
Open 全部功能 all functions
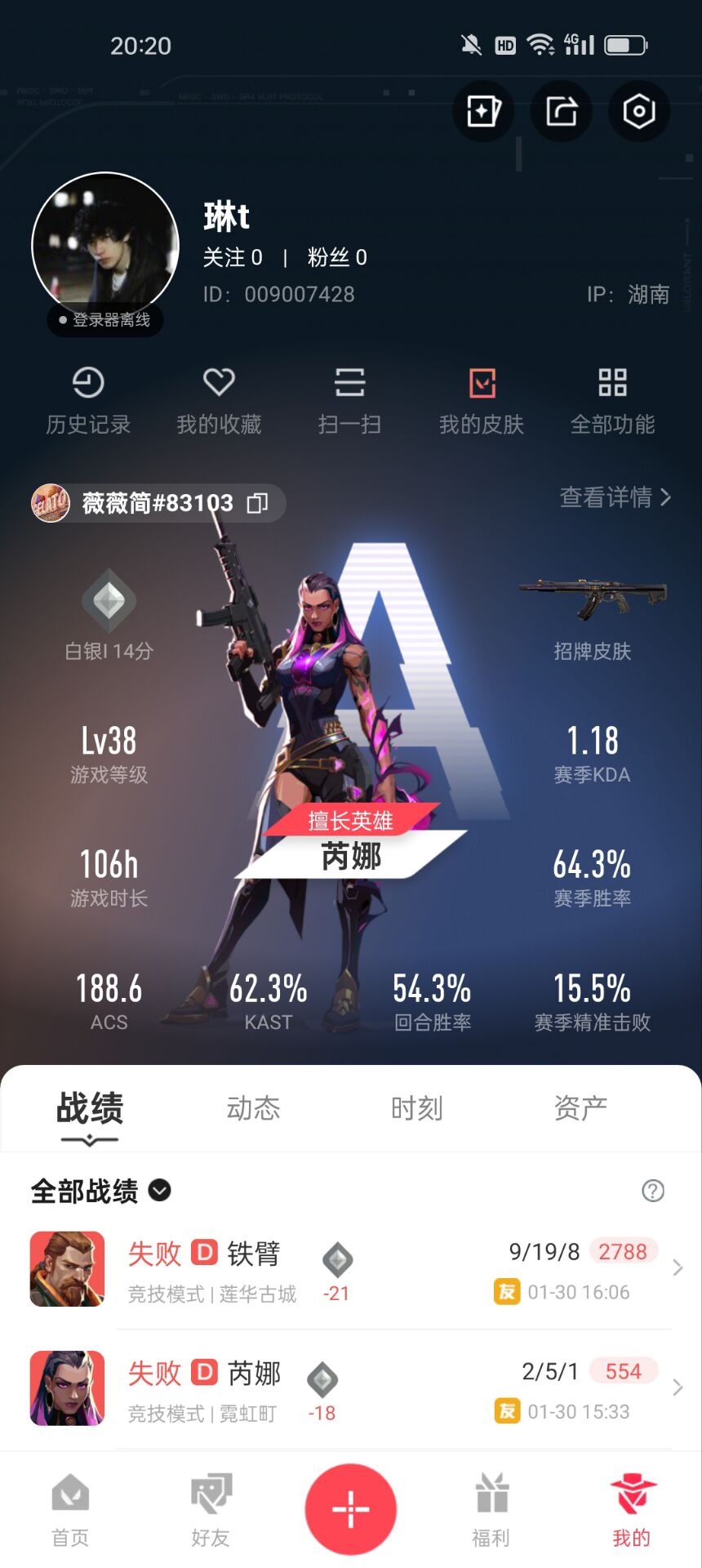(612, 401)
